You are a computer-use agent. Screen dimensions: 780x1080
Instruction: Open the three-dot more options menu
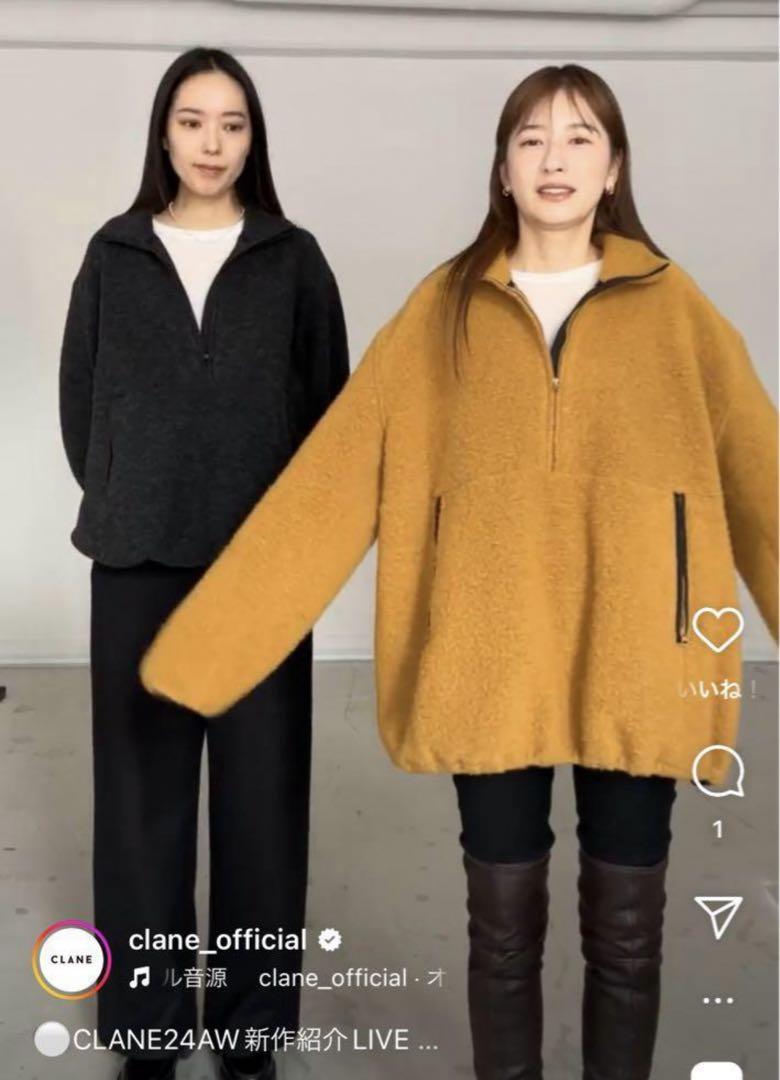(x=718, y=999)
